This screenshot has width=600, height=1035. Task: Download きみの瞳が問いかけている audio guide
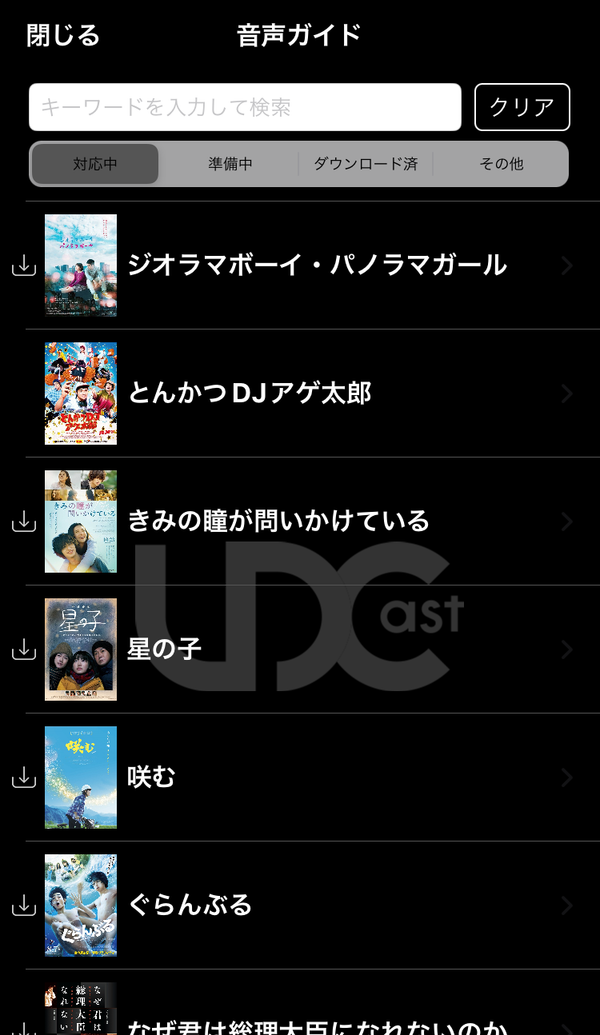24,521
